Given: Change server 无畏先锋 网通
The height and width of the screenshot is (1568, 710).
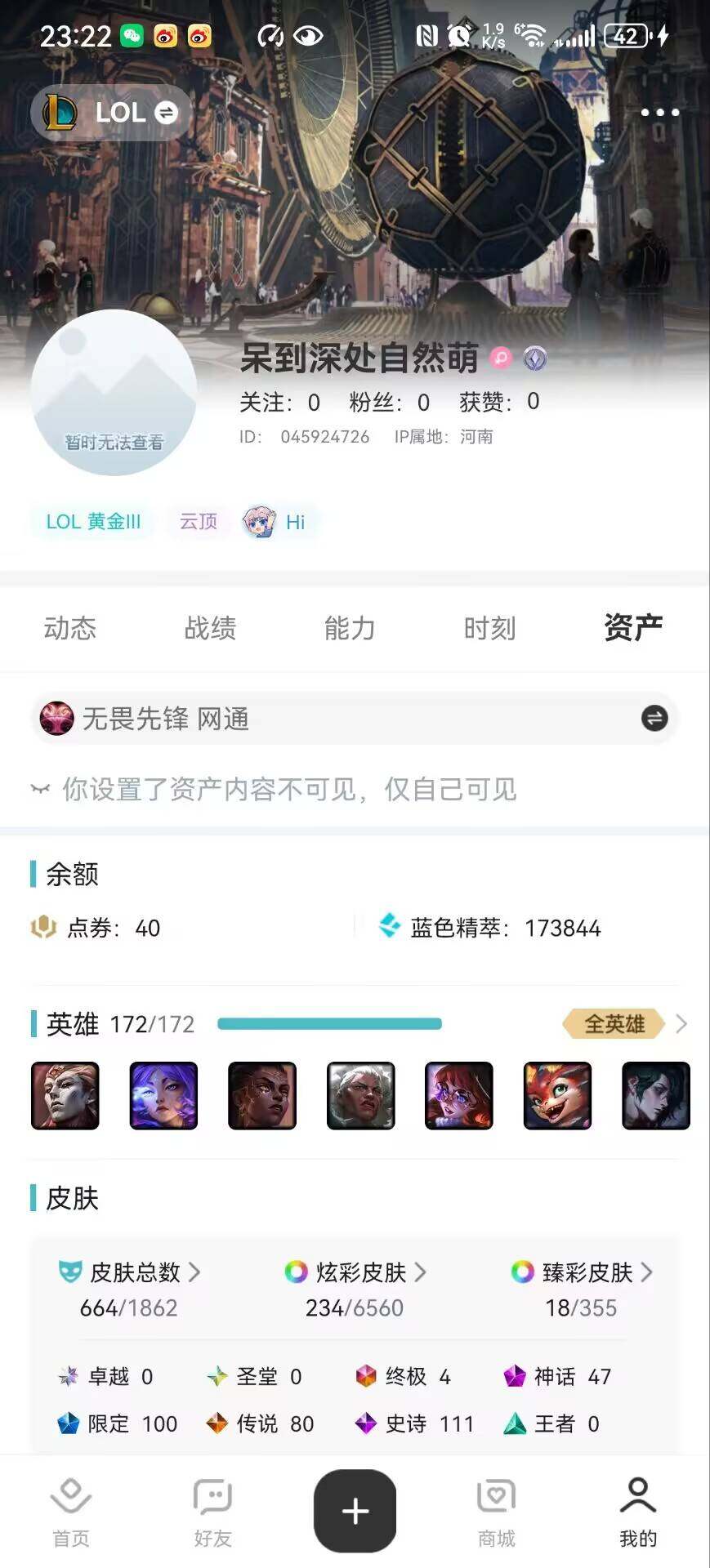Looking at the screenshot, I should (x=355, y=719).
